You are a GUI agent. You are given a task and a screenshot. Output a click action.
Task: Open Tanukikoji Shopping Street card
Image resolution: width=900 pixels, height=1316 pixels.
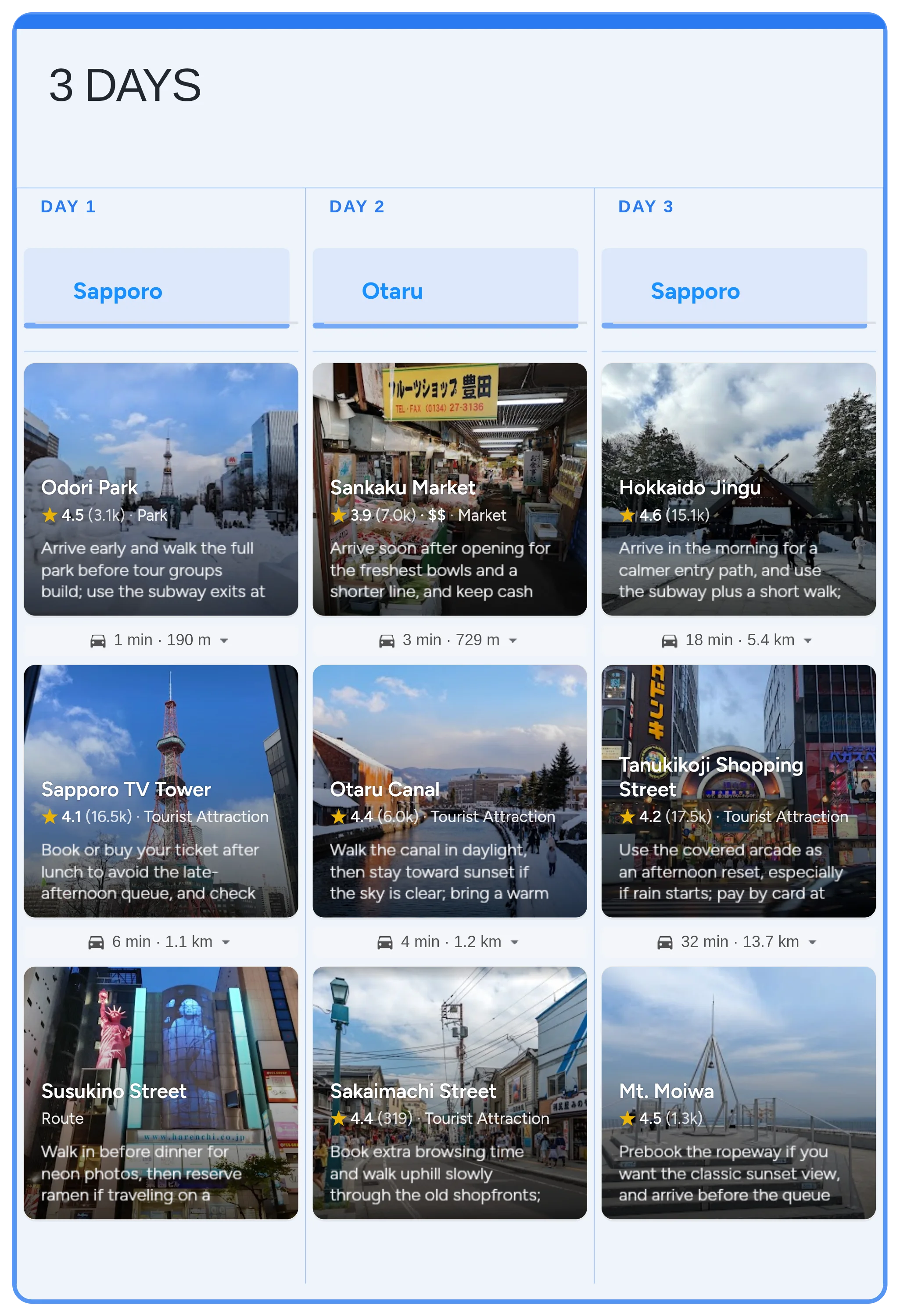click(x=739, y=790)
